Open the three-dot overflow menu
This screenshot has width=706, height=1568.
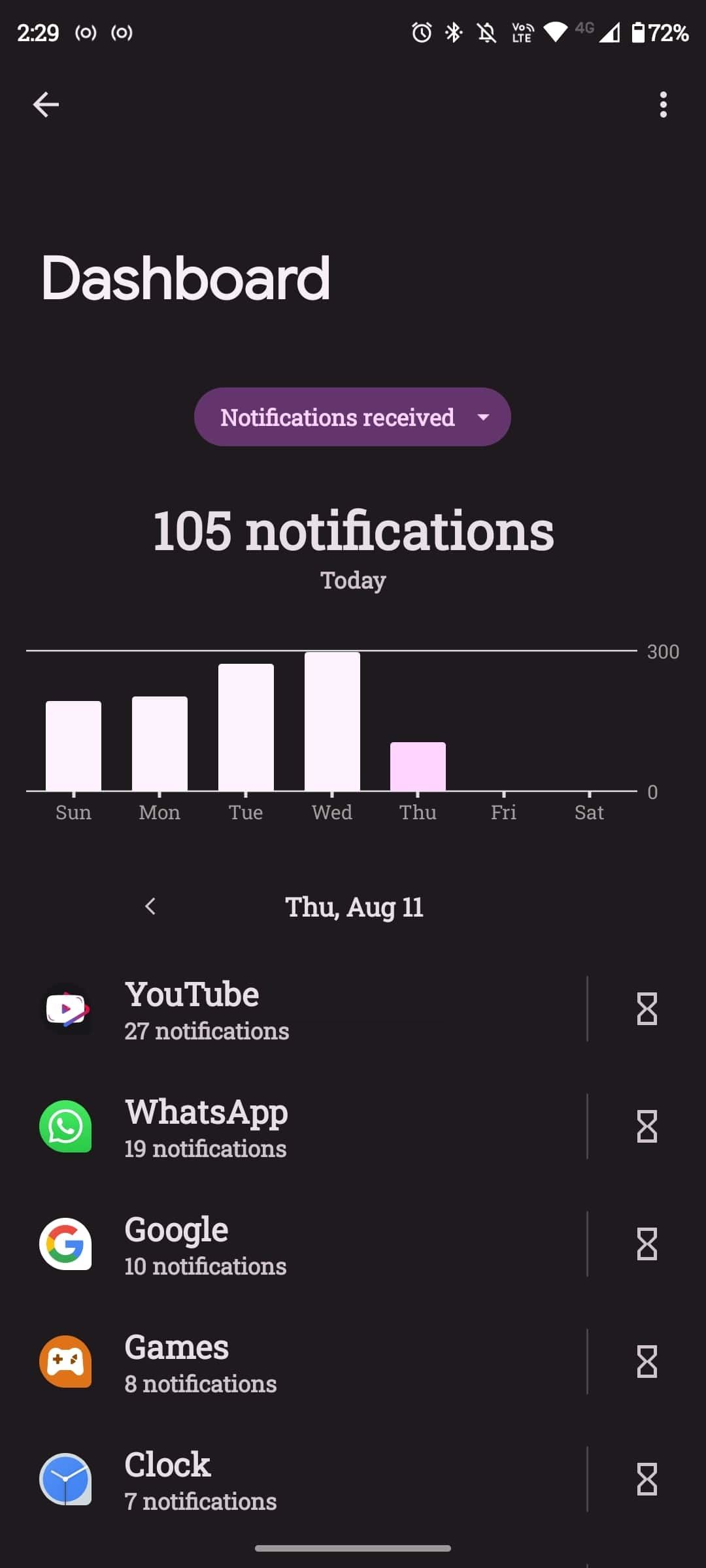663,105
